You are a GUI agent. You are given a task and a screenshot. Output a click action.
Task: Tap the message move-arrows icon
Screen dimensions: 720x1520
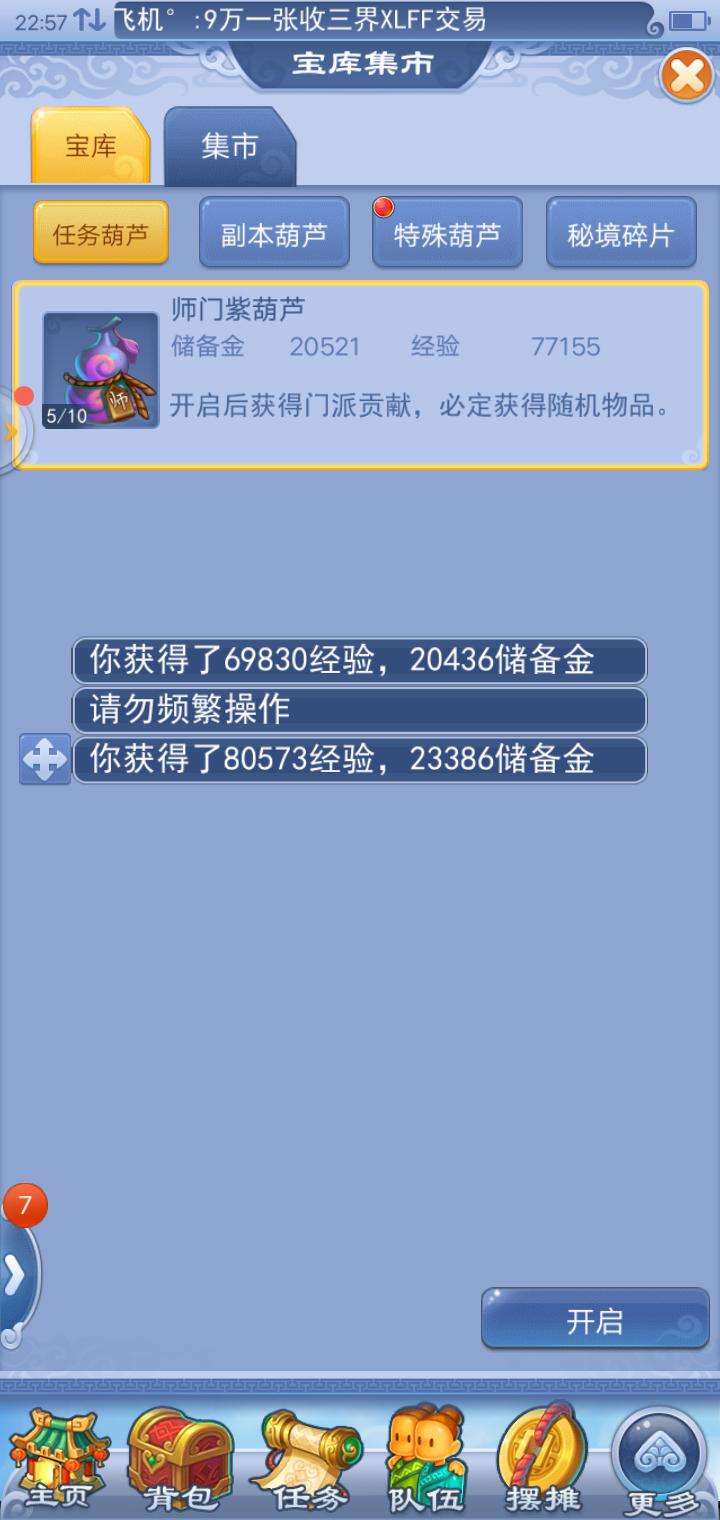click(x=44, y=760)
